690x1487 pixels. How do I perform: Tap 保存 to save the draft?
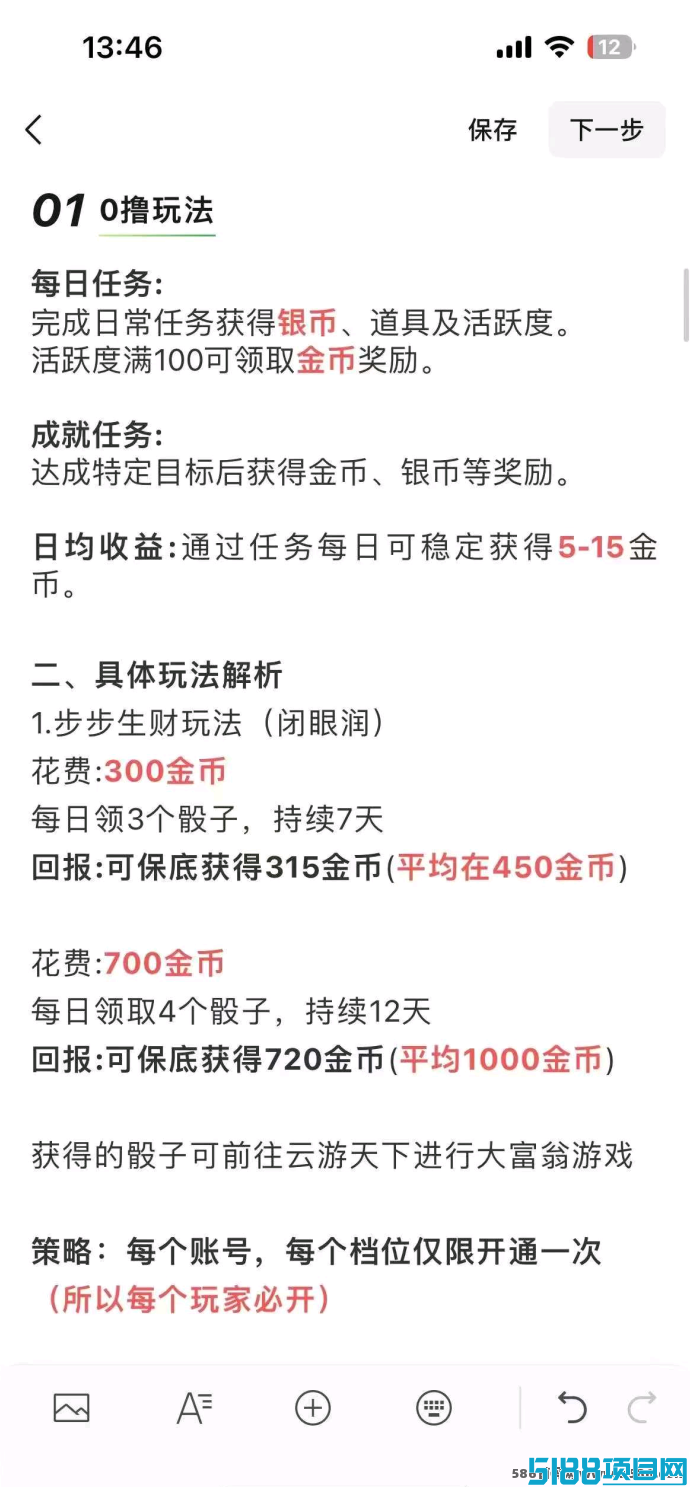pos(492,130)
